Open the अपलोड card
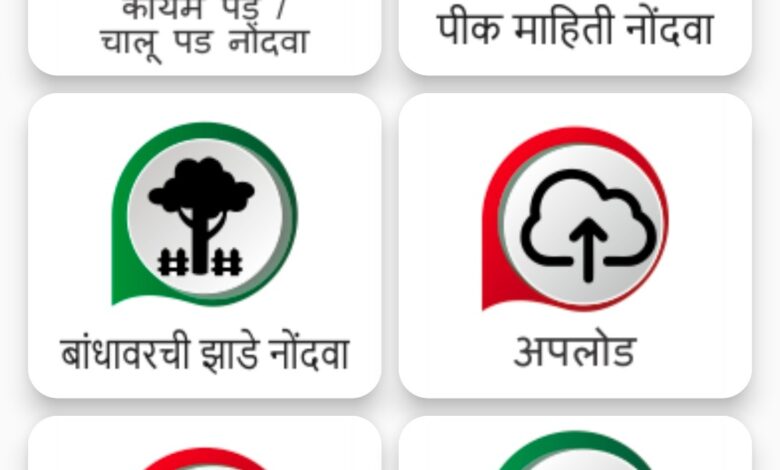This screenshot has height=470, width=780. pos(575,245)
